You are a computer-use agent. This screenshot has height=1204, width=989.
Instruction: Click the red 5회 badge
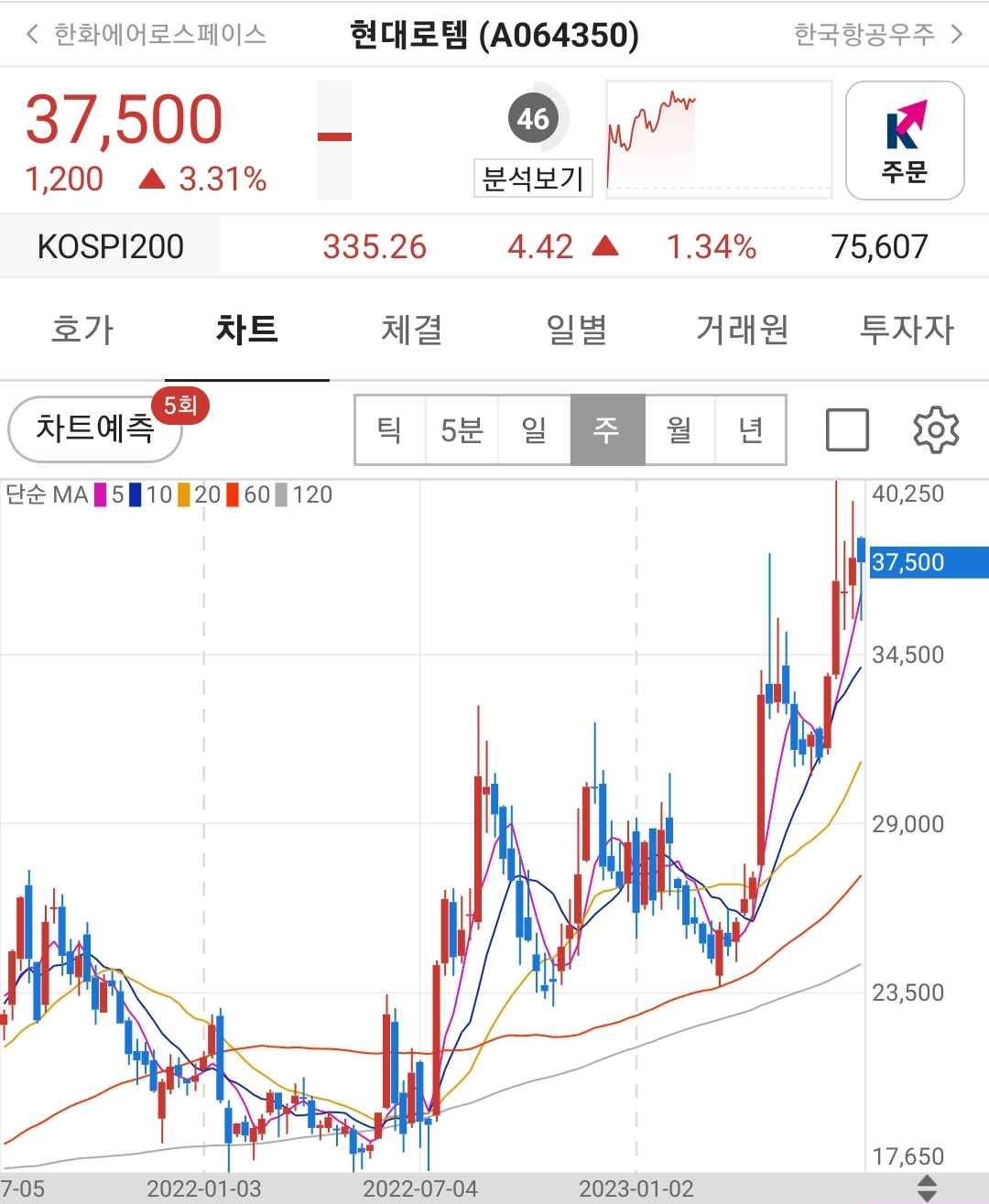[x=181, y=405]
